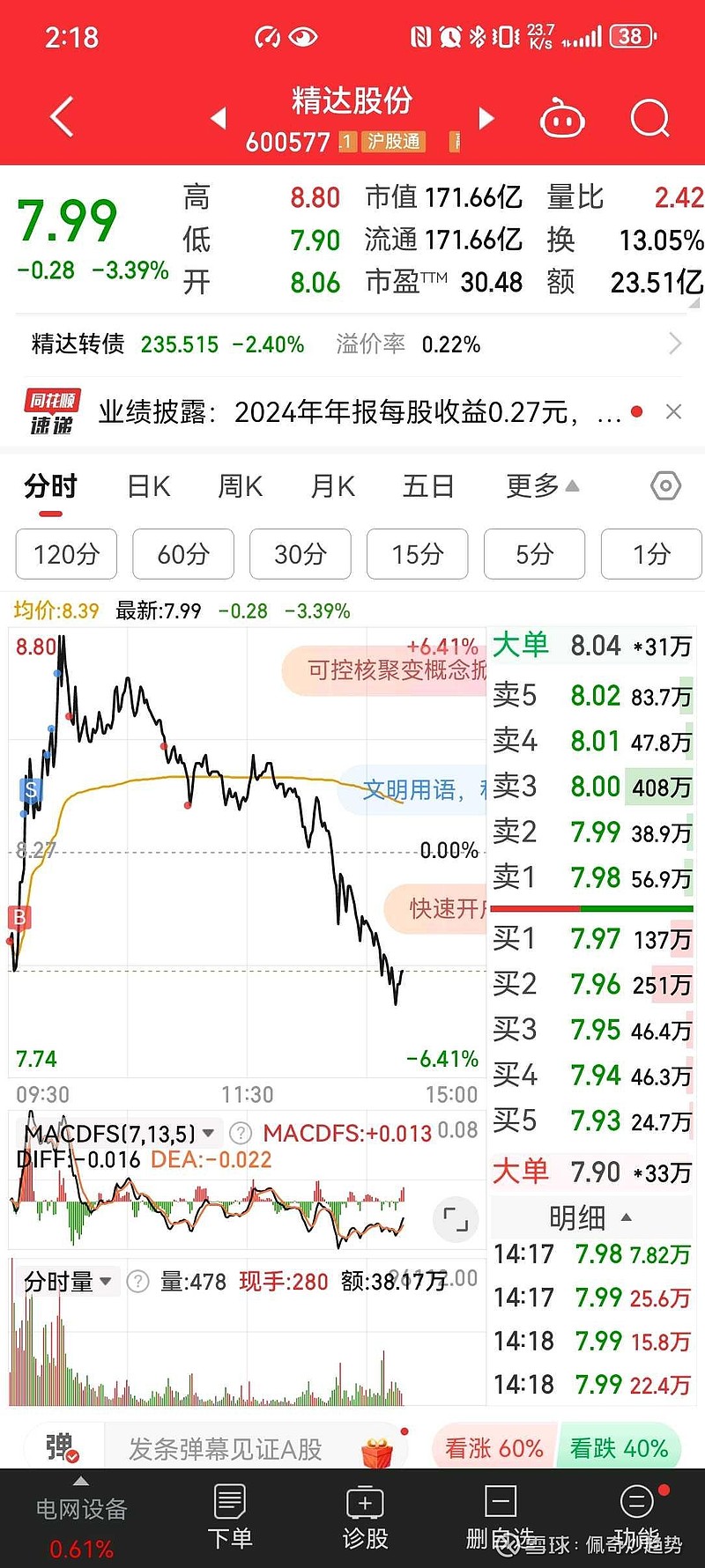
Task: Open the search magnifier icon
Action: (x=650, y=117)
